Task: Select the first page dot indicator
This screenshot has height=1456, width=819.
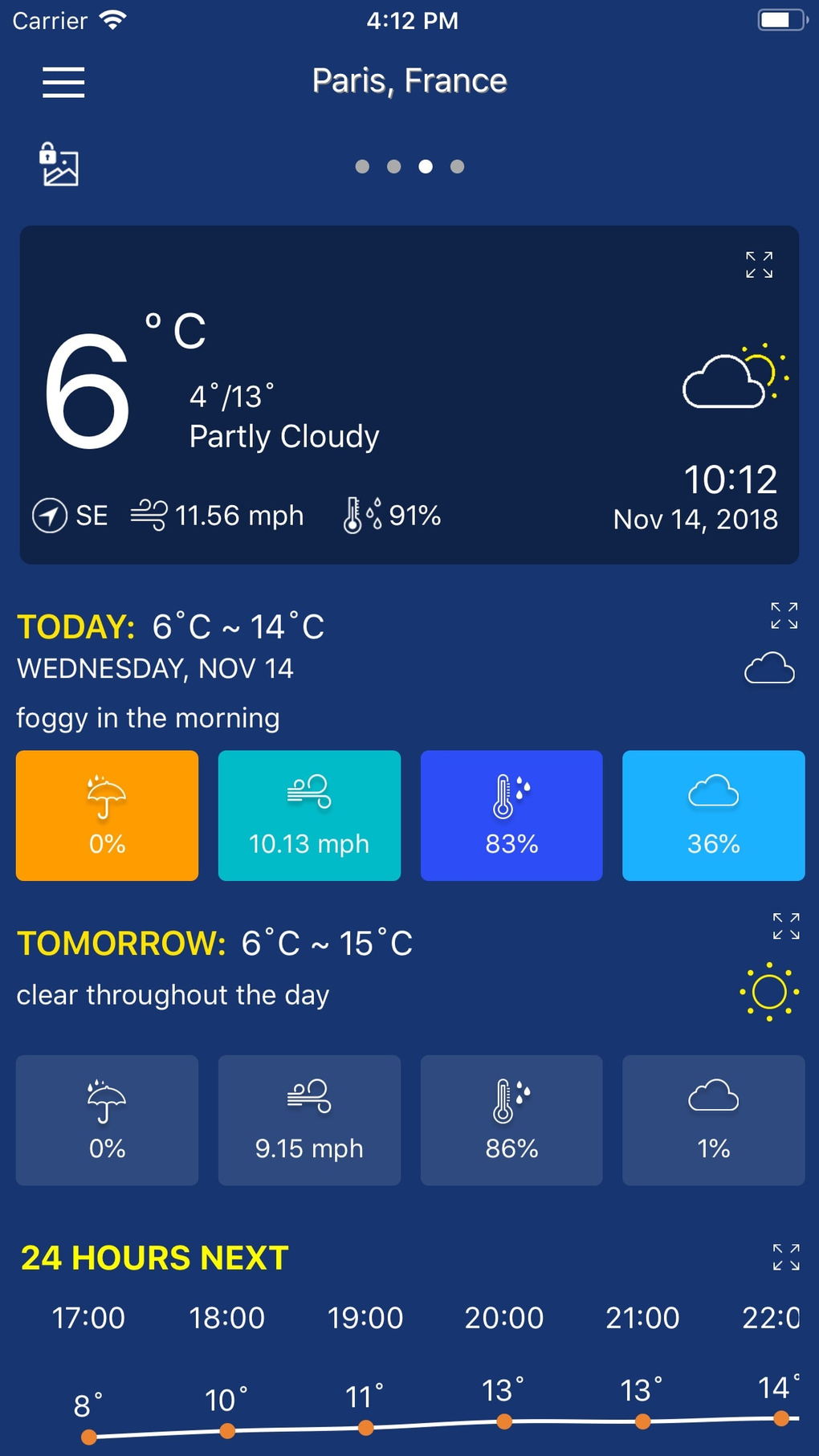Action: 362,166
